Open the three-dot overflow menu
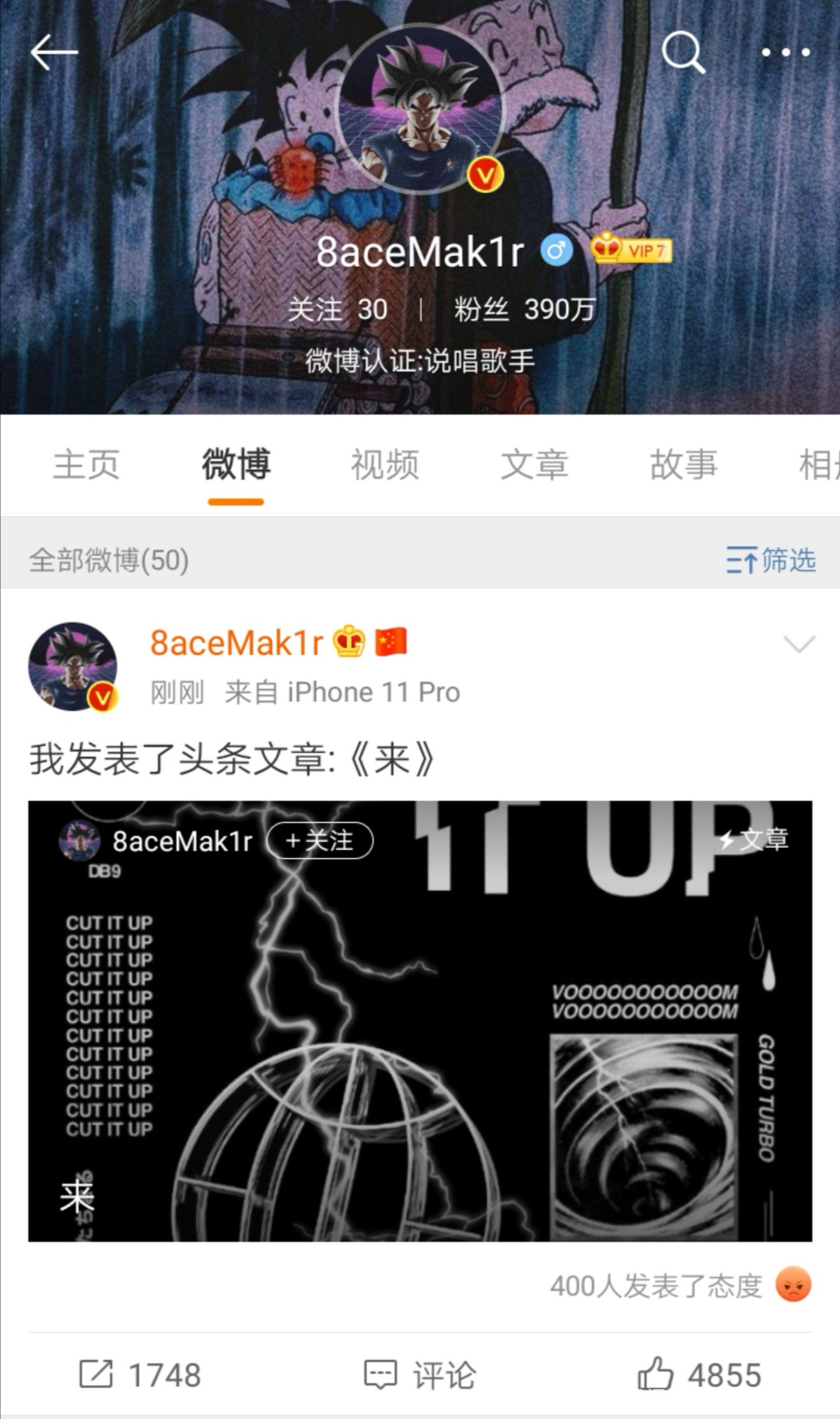Image resolution: width=840 pixels, height=1419 pixels. tap(786, 52)
